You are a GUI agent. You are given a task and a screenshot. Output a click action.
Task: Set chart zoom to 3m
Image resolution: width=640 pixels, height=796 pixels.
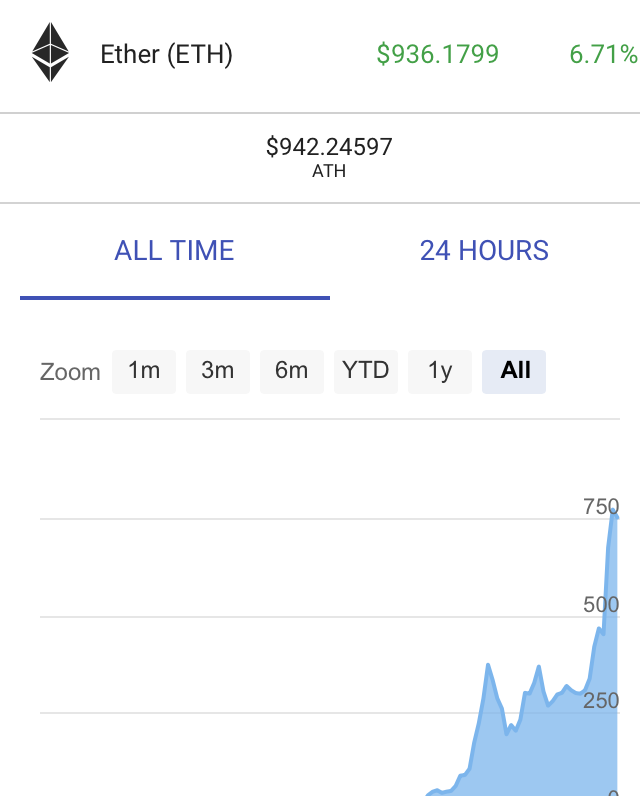[218, 371]
